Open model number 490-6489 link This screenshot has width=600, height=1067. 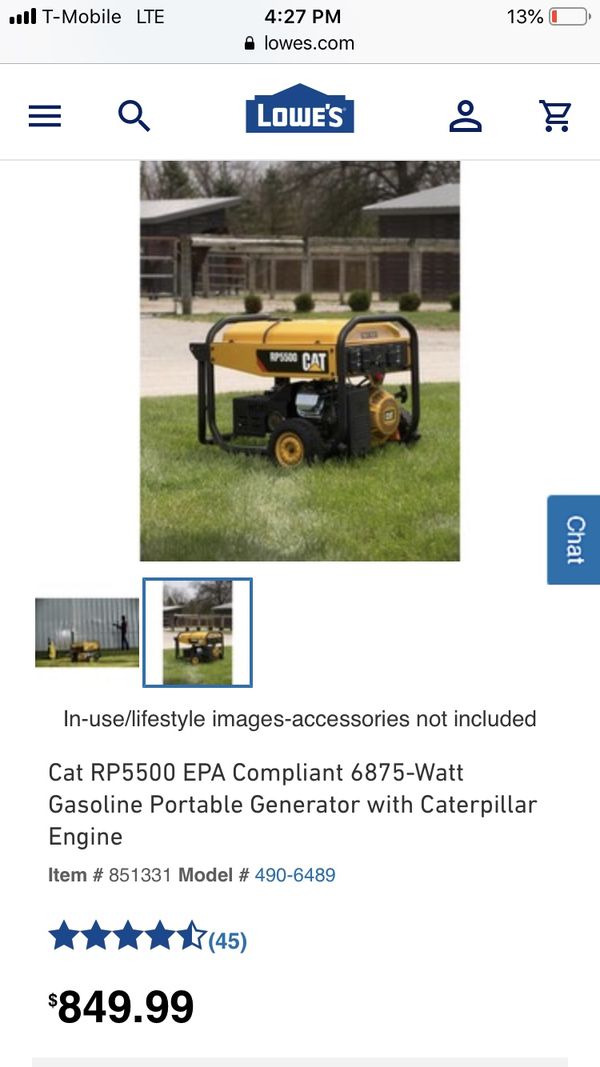tap(295, 874)
